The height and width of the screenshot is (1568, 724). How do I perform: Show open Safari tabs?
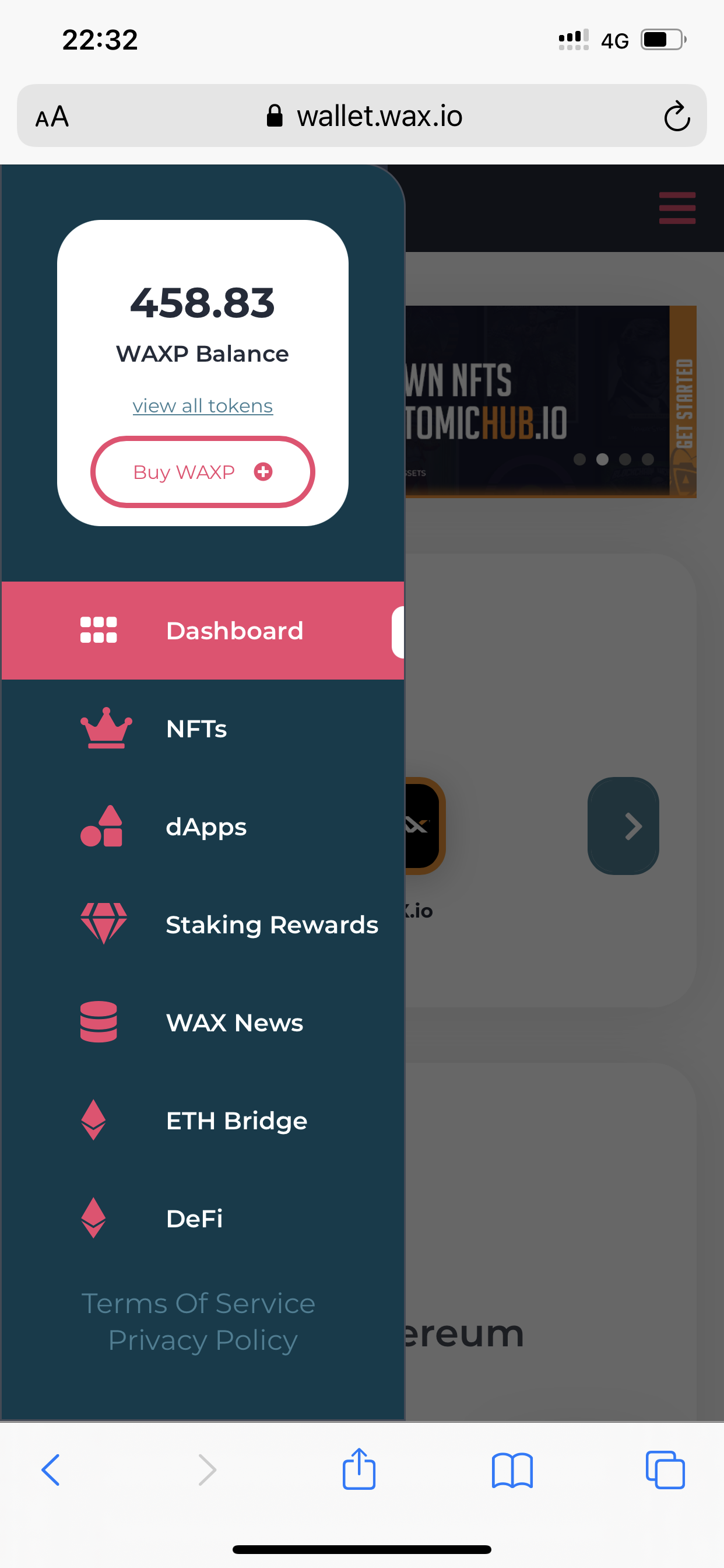coord(665,1470)
